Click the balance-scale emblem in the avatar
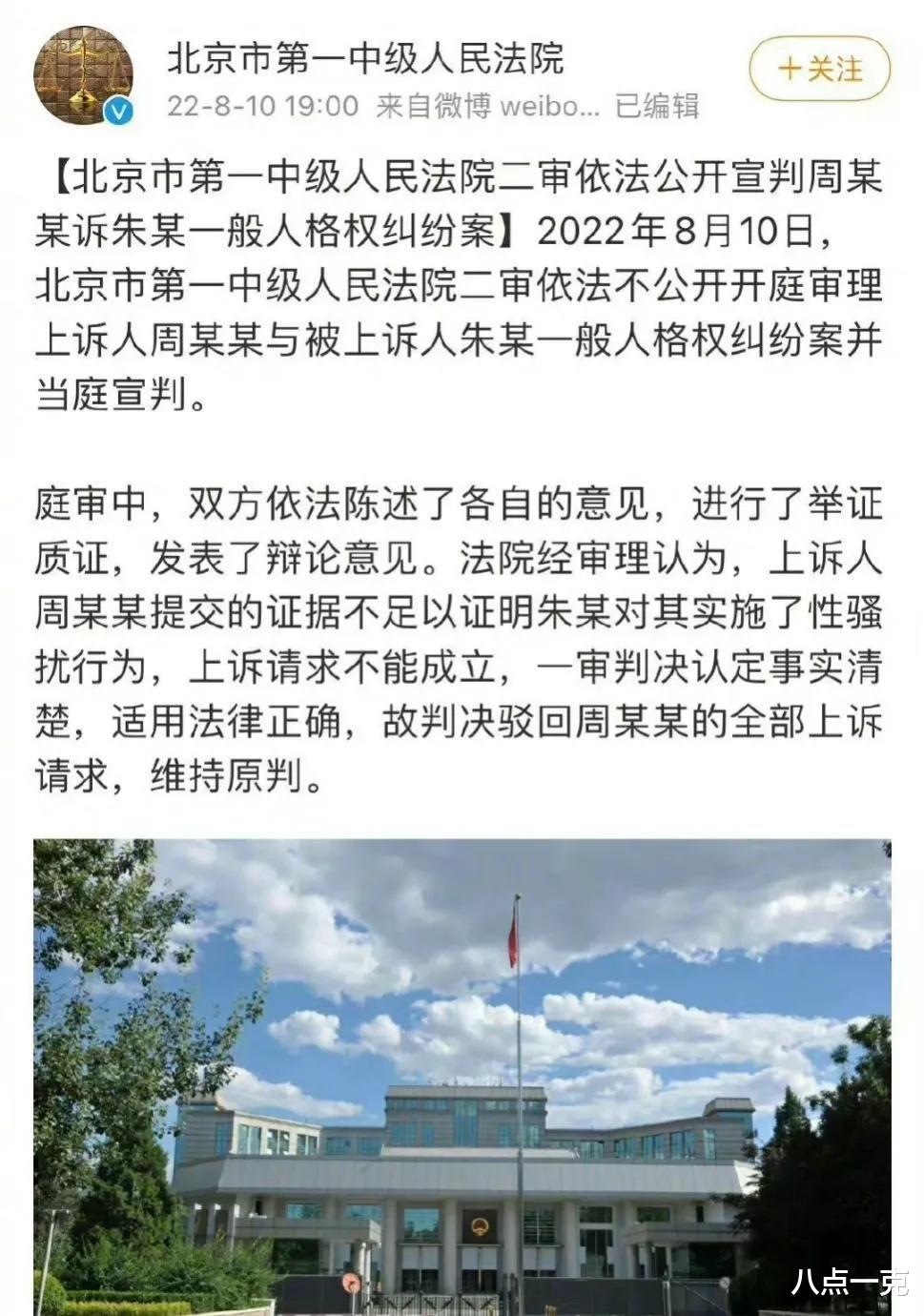Viewport: 924px width, 1316px height. click(84, 70)
